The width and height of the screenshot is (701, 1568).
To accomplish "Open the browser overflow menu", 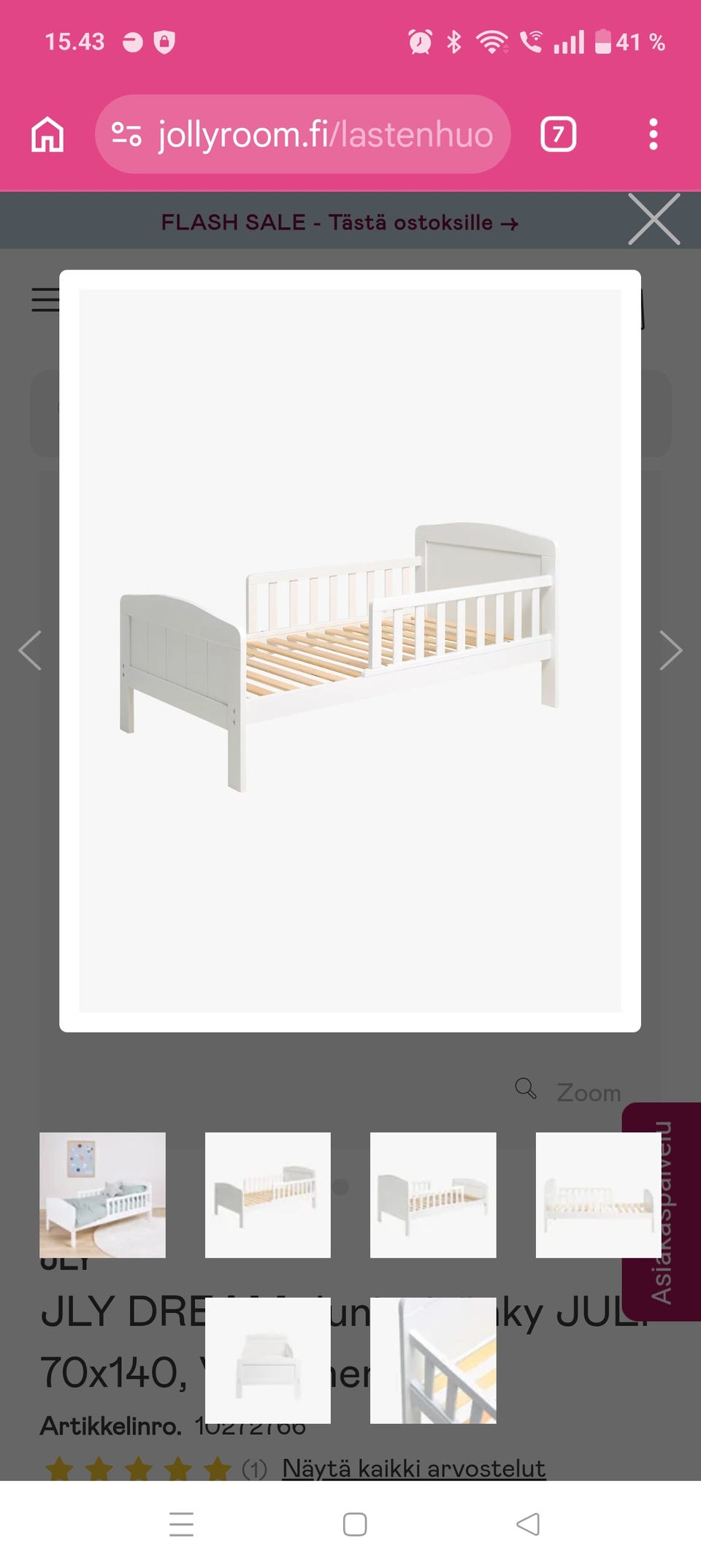I will pos(653,134).
